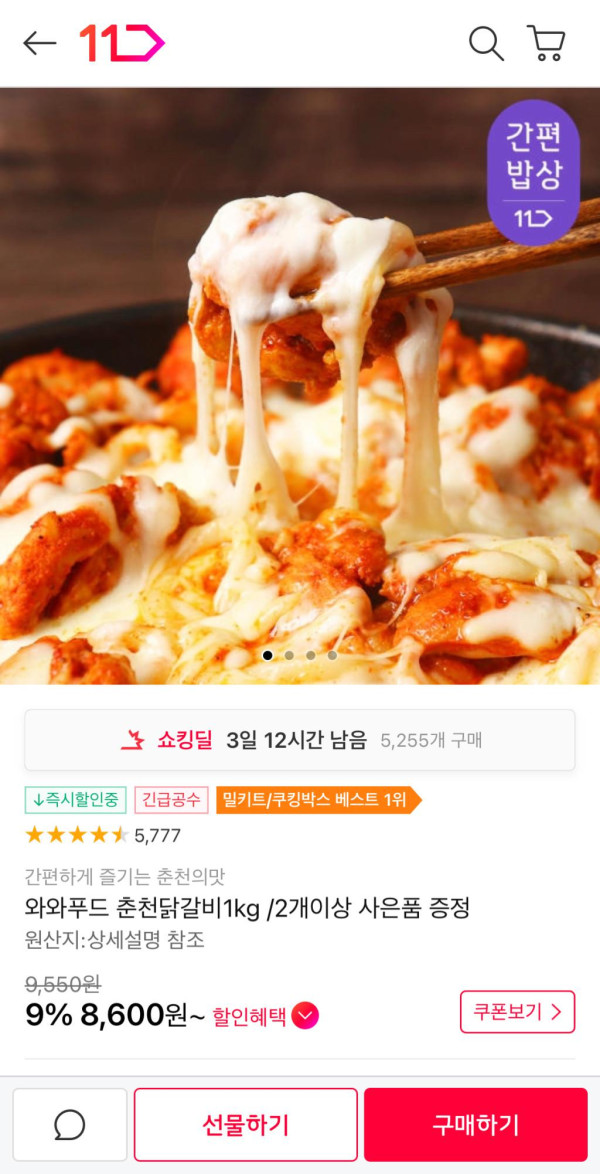The image size is (600, 1174).
Task: Tap 구매하기 to buy now
Action: pyautogui.click(x=475, y=1125)
